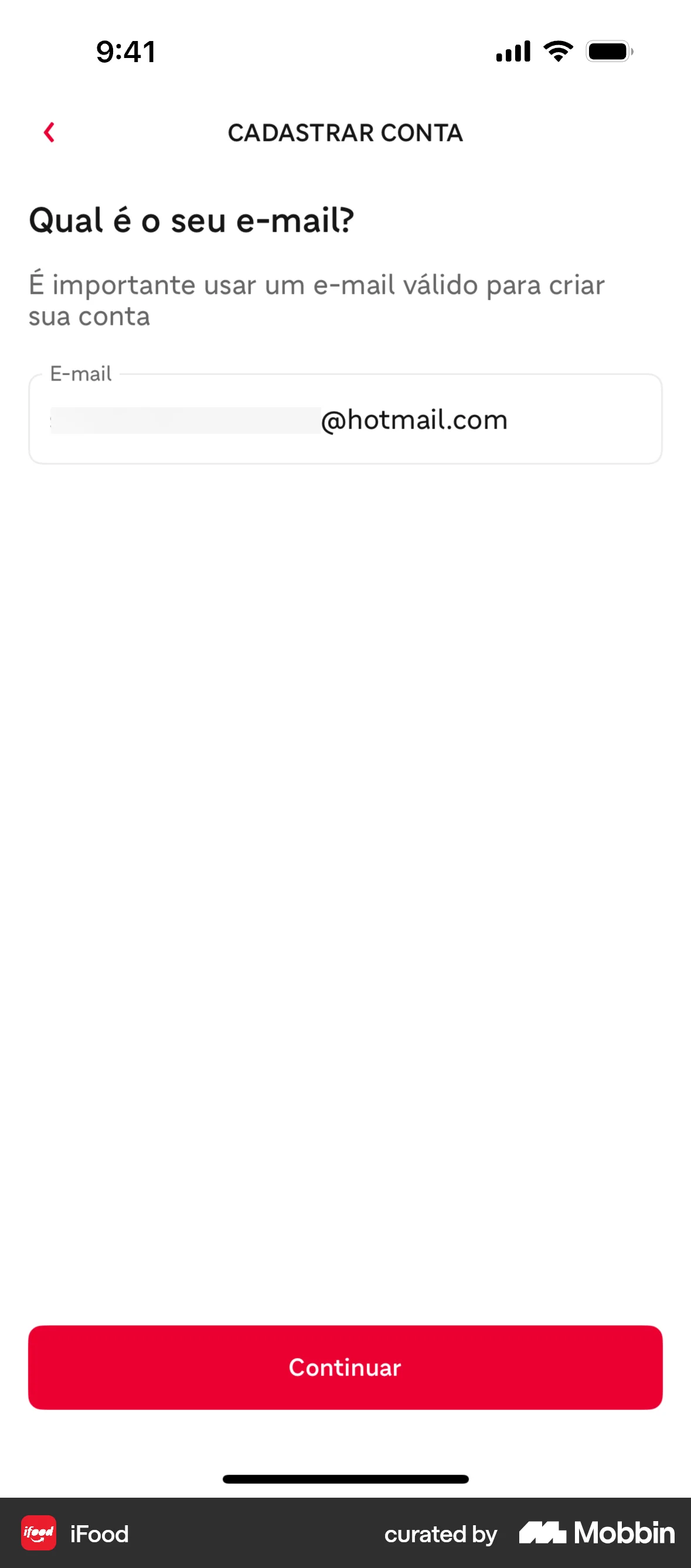The height and width of the screenshot is (1568, 691).
Task: Select the clock showing 9:41
Action: click(x=125, y=52)
